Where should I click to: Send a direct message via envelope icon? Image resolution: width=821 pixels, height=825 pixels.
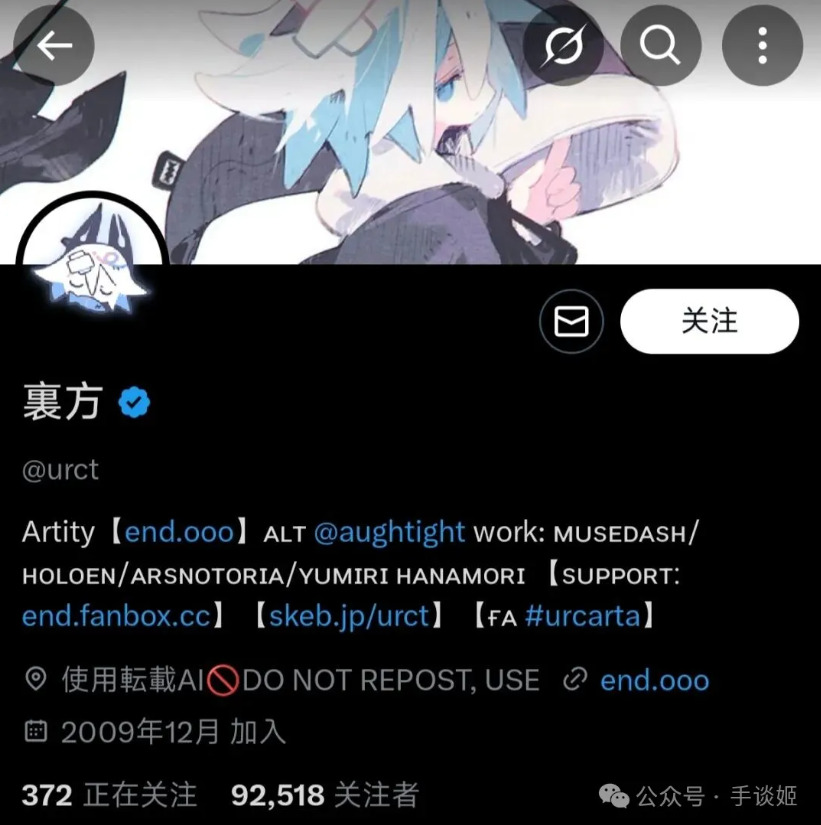point(571,322)
